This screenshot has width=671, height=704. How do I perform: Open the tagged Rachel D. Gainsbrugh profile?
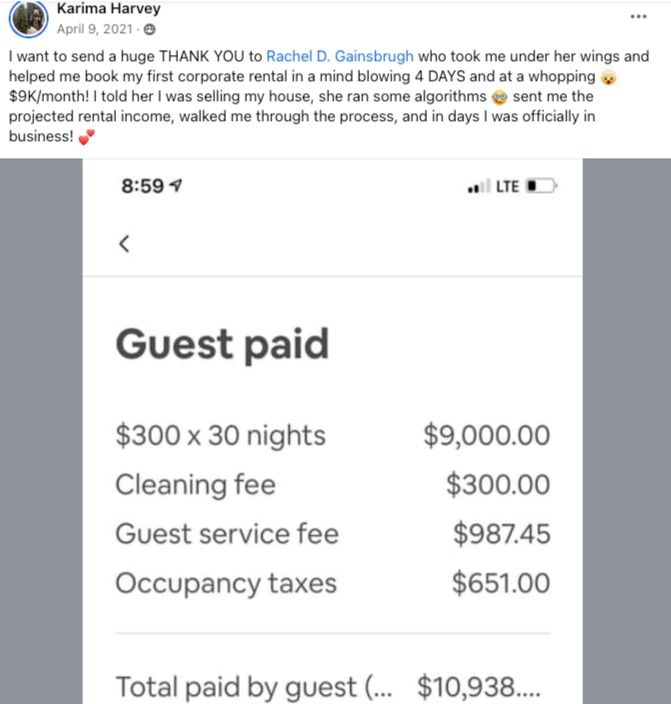coord(339,56)
